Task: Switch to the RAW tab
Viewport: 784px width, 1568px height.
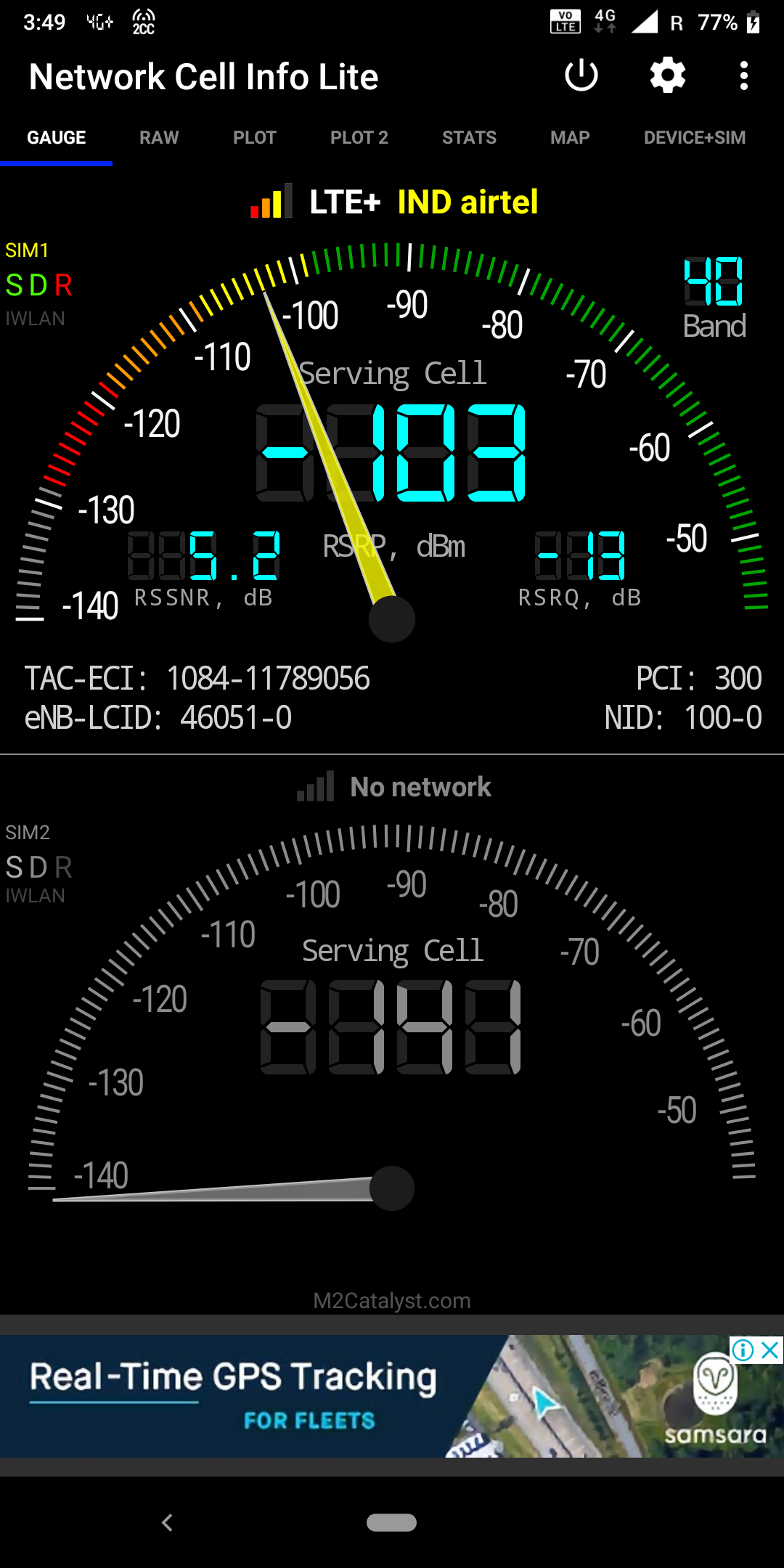Action: click(x=159, y=138)
